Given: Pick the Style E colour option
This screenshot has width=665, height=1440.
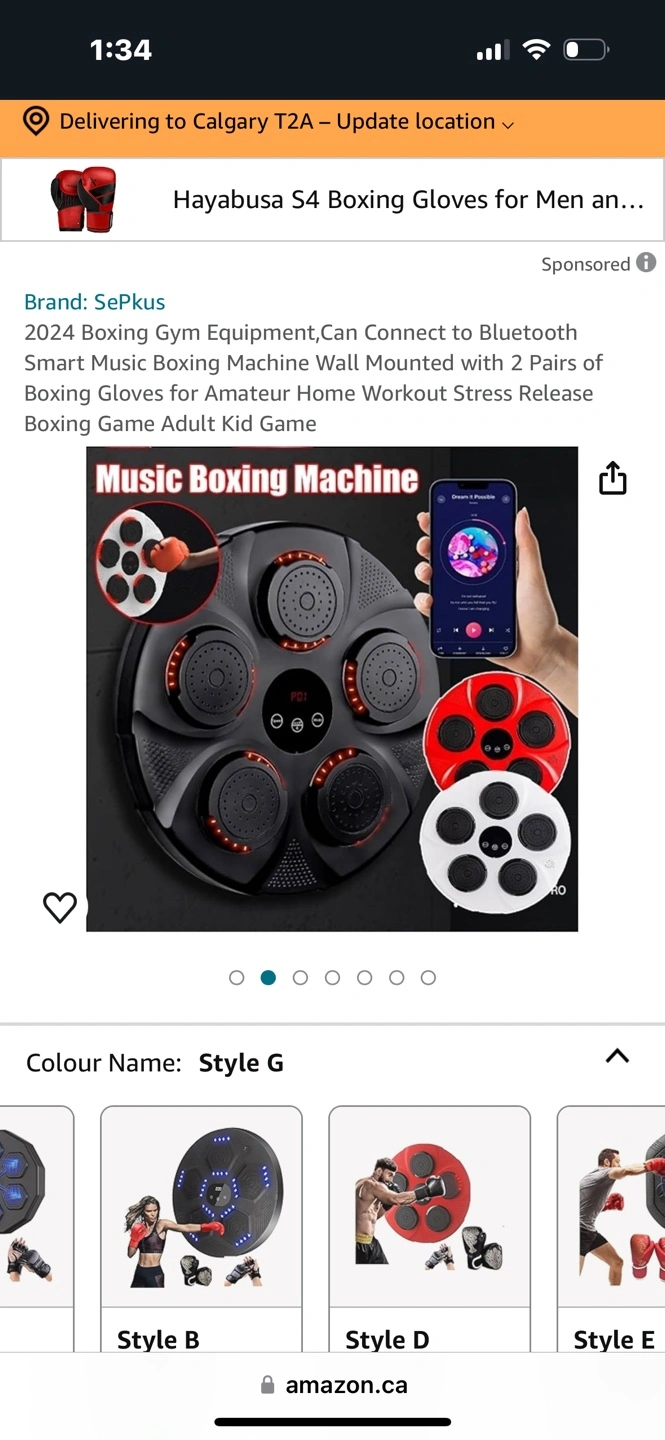Looking at the screenshot, I should 611,1229.
